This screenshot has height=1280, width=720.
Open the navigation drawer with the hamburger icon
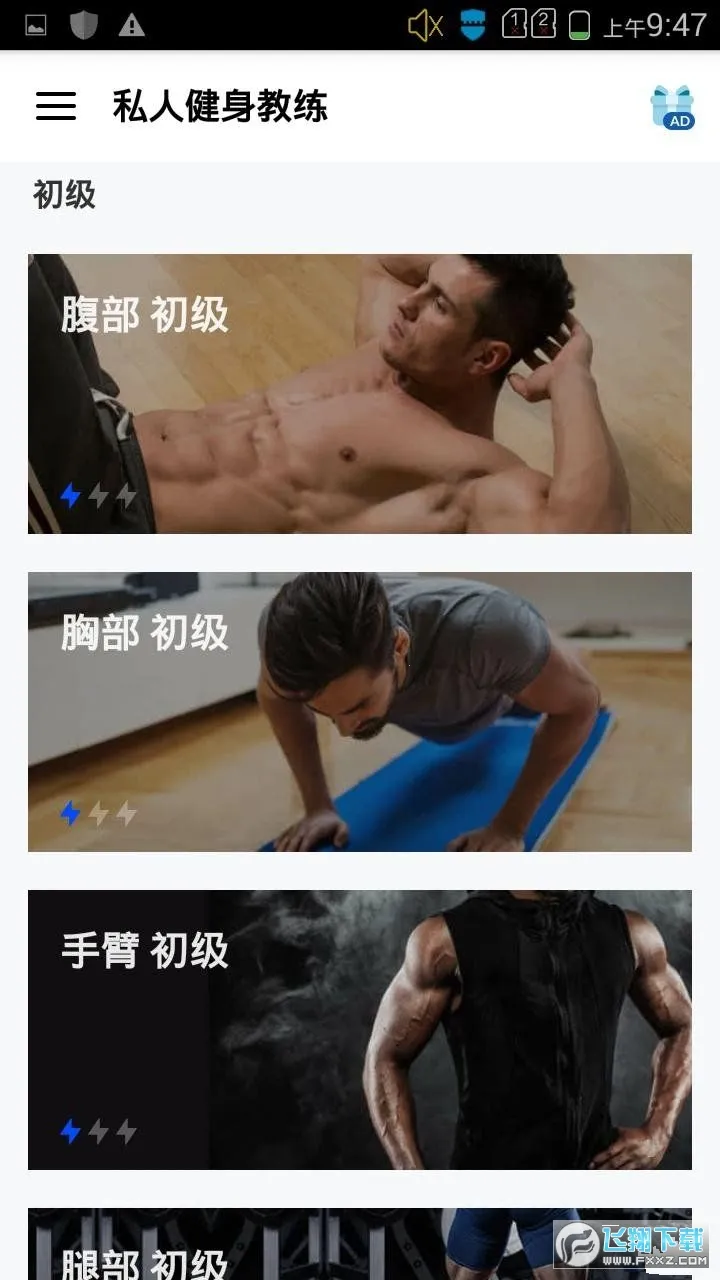point(57,107)
